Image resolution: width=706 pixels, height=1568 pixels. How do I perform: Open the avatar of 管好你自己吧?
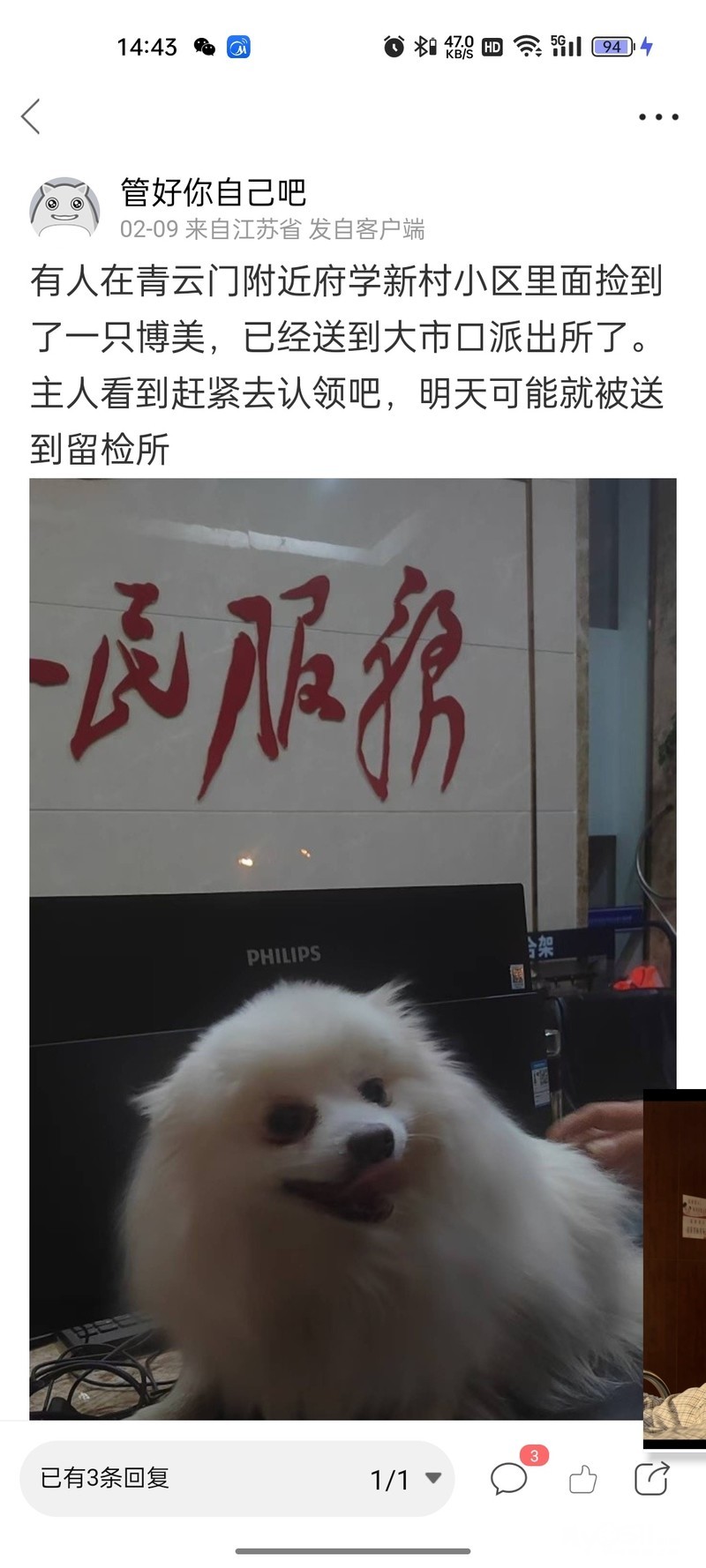[64, 208]
